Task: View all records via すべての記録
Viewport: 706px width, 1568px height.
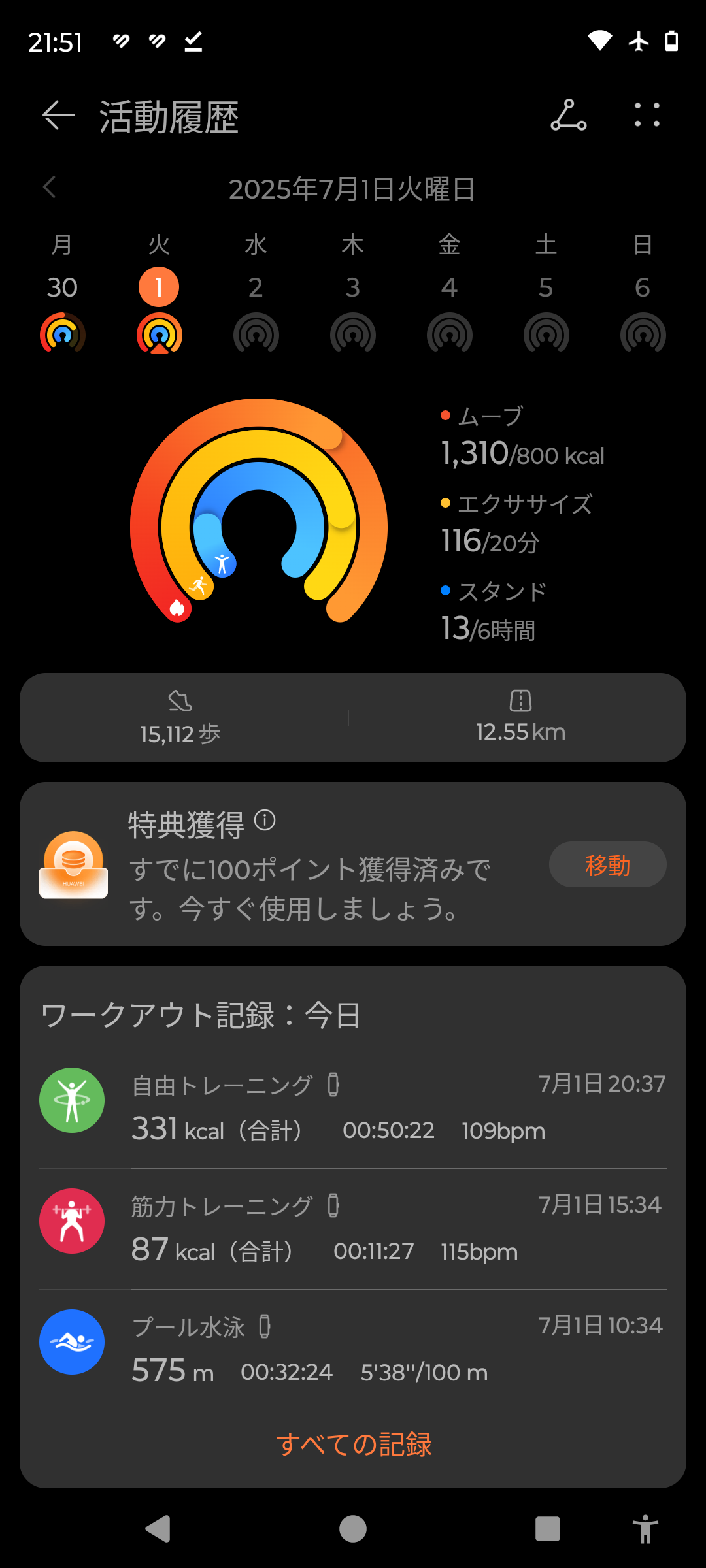Action: point(354,1445)
